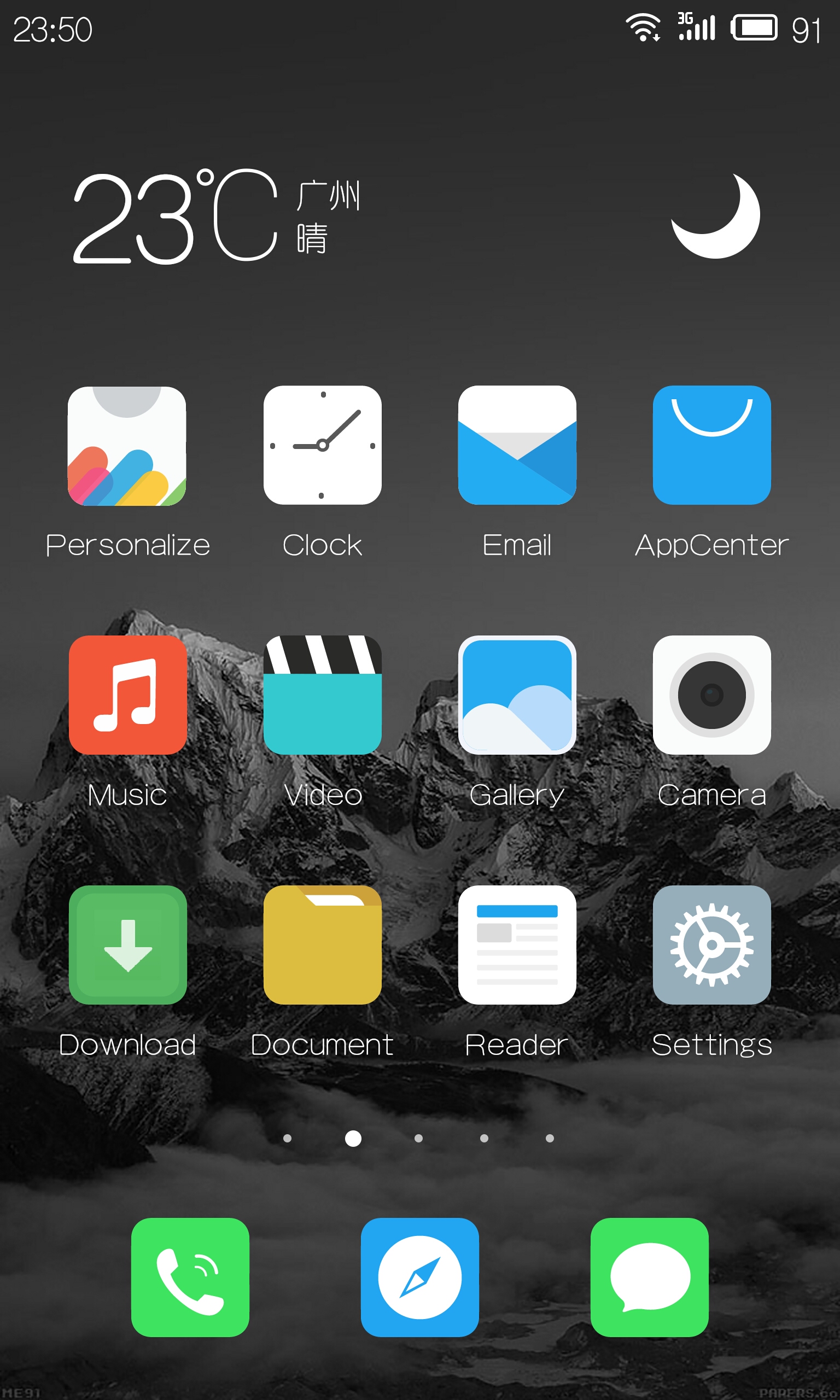Launch the compass browser in the dock

420,1277
